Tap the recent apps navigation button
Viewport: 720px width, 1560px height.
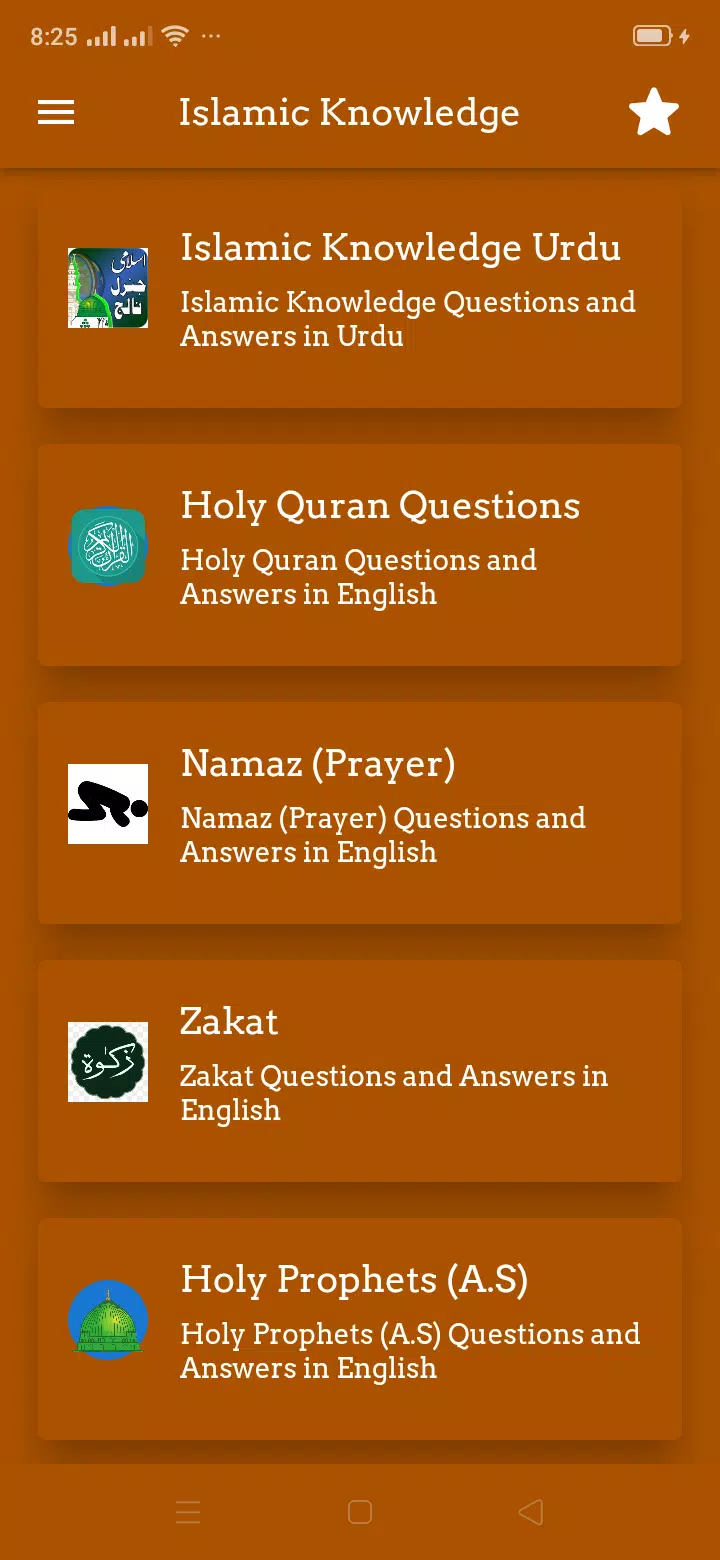[188, 1512]
